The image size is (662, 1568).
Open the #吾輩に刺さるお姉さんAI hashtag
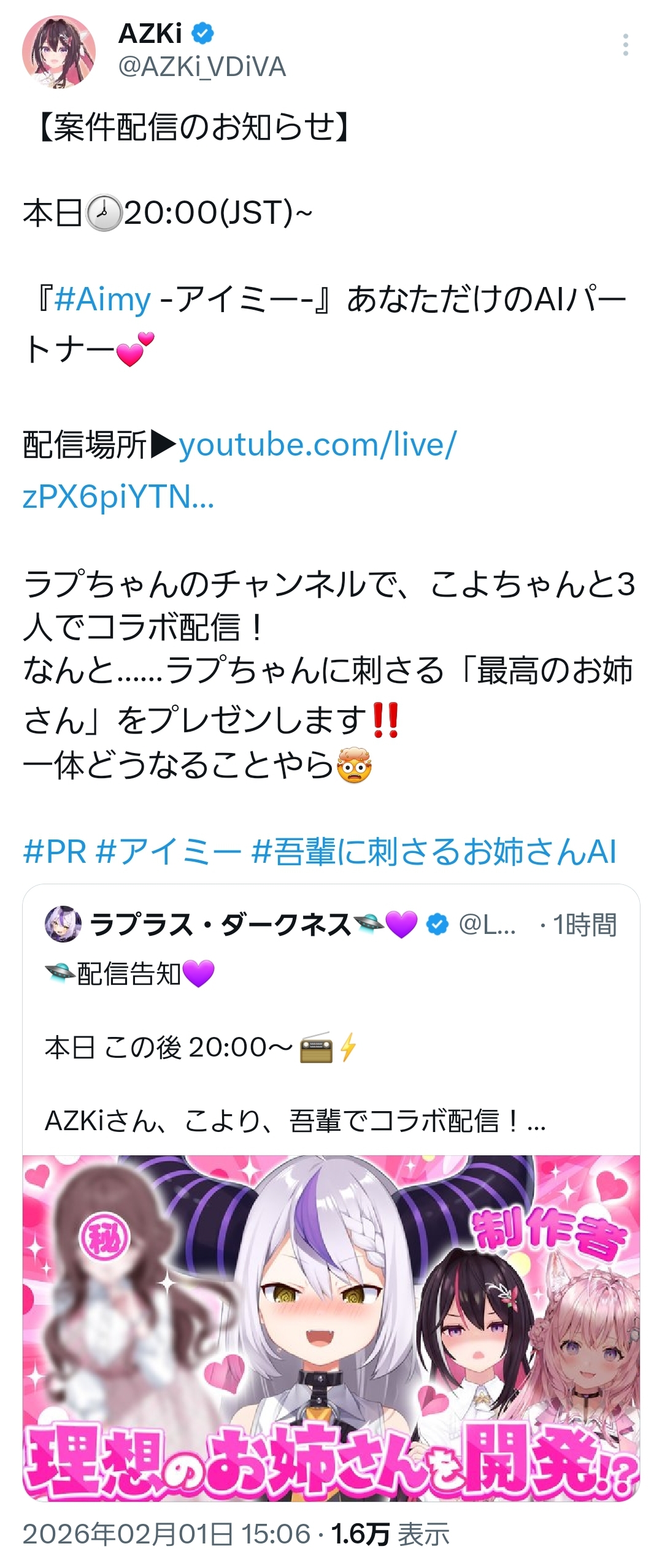[433, 851]
